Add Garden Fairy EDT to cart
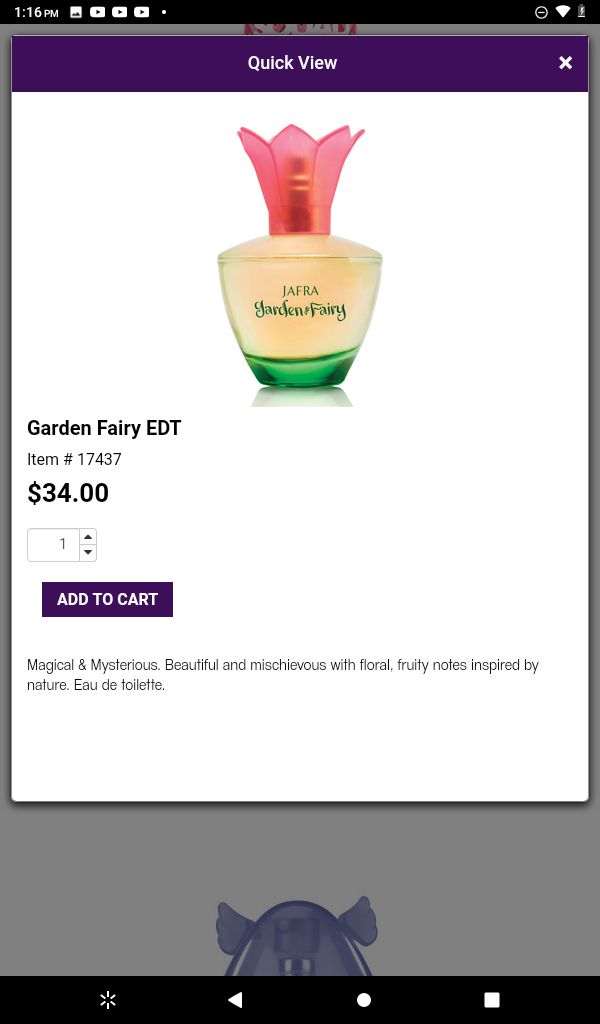 (107, 600)
